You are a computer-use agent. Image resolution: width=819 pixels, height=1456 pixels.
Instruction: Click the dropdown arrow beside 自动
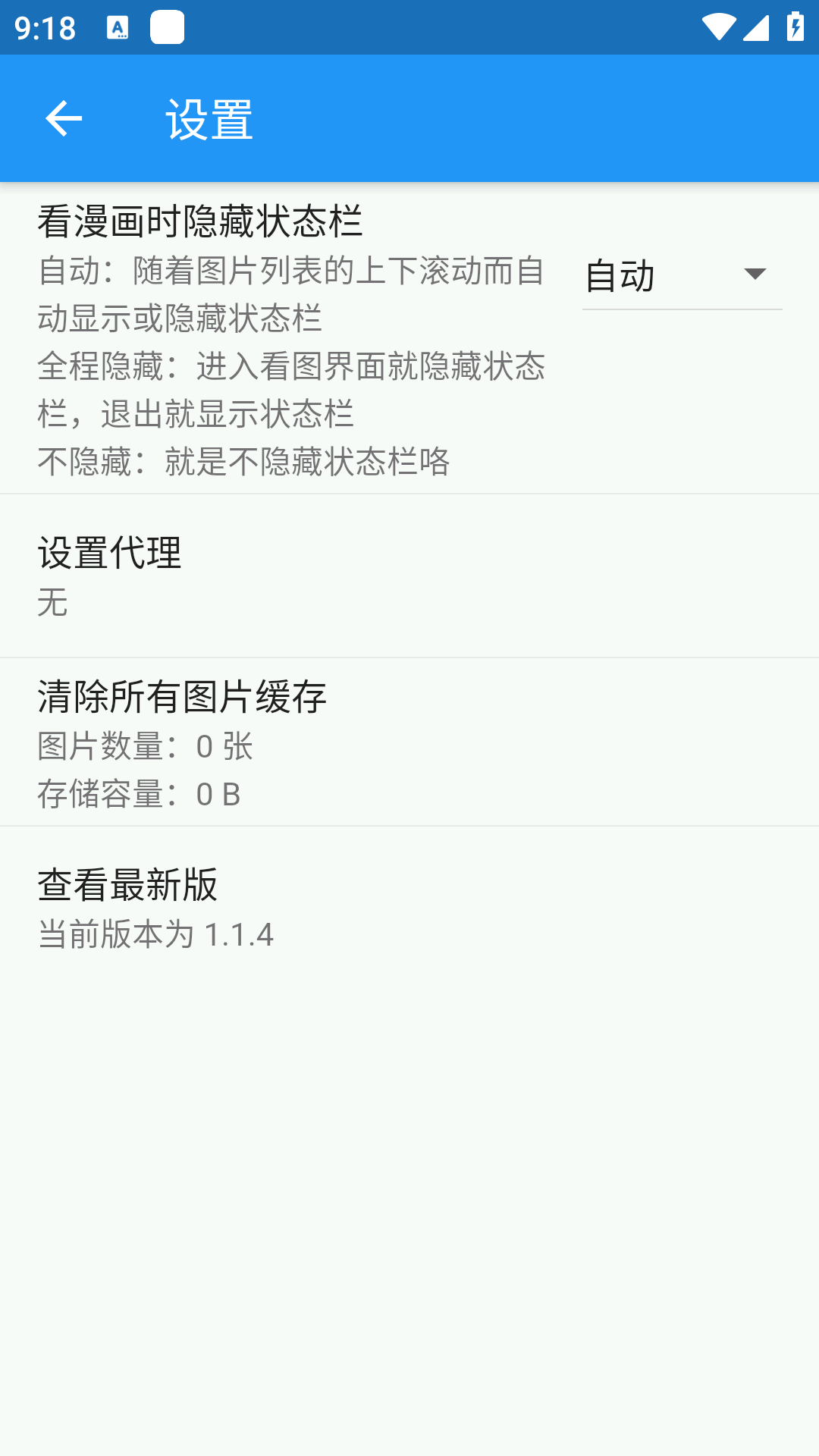tap(756, 275)
